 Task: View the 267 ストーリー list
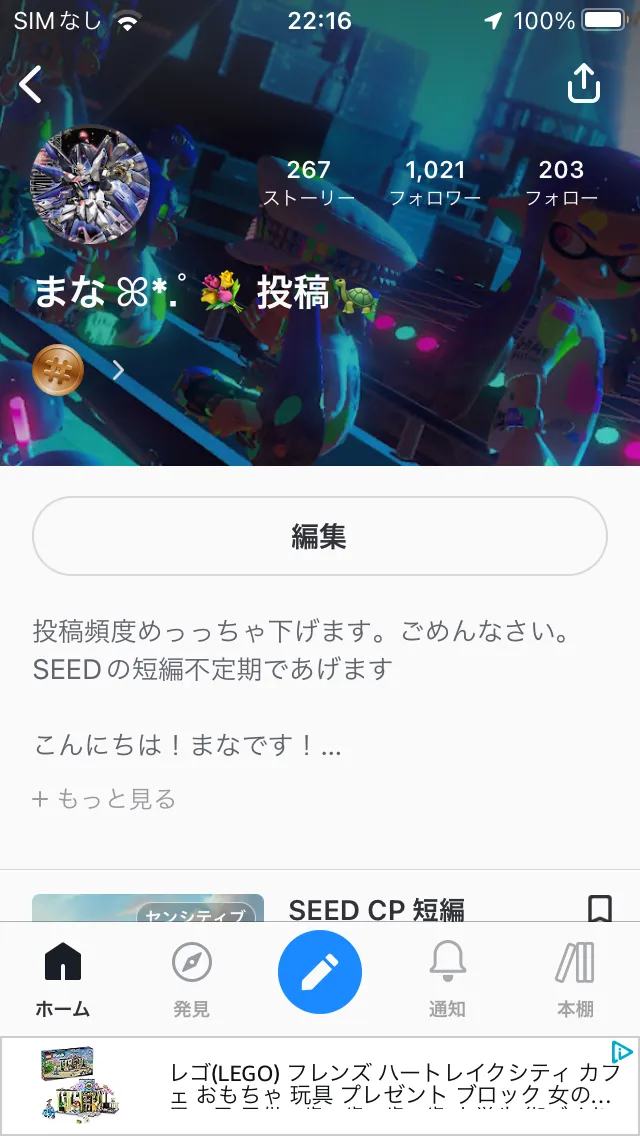tap(309, 183)
